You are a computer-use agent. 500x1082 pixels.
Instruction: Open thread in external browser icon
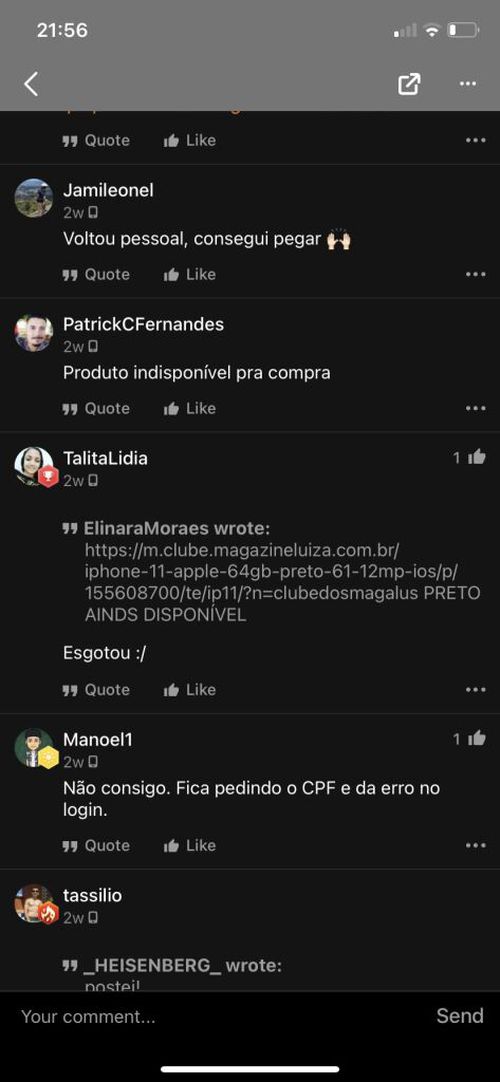pyautogui.click(x=409, y=84)
